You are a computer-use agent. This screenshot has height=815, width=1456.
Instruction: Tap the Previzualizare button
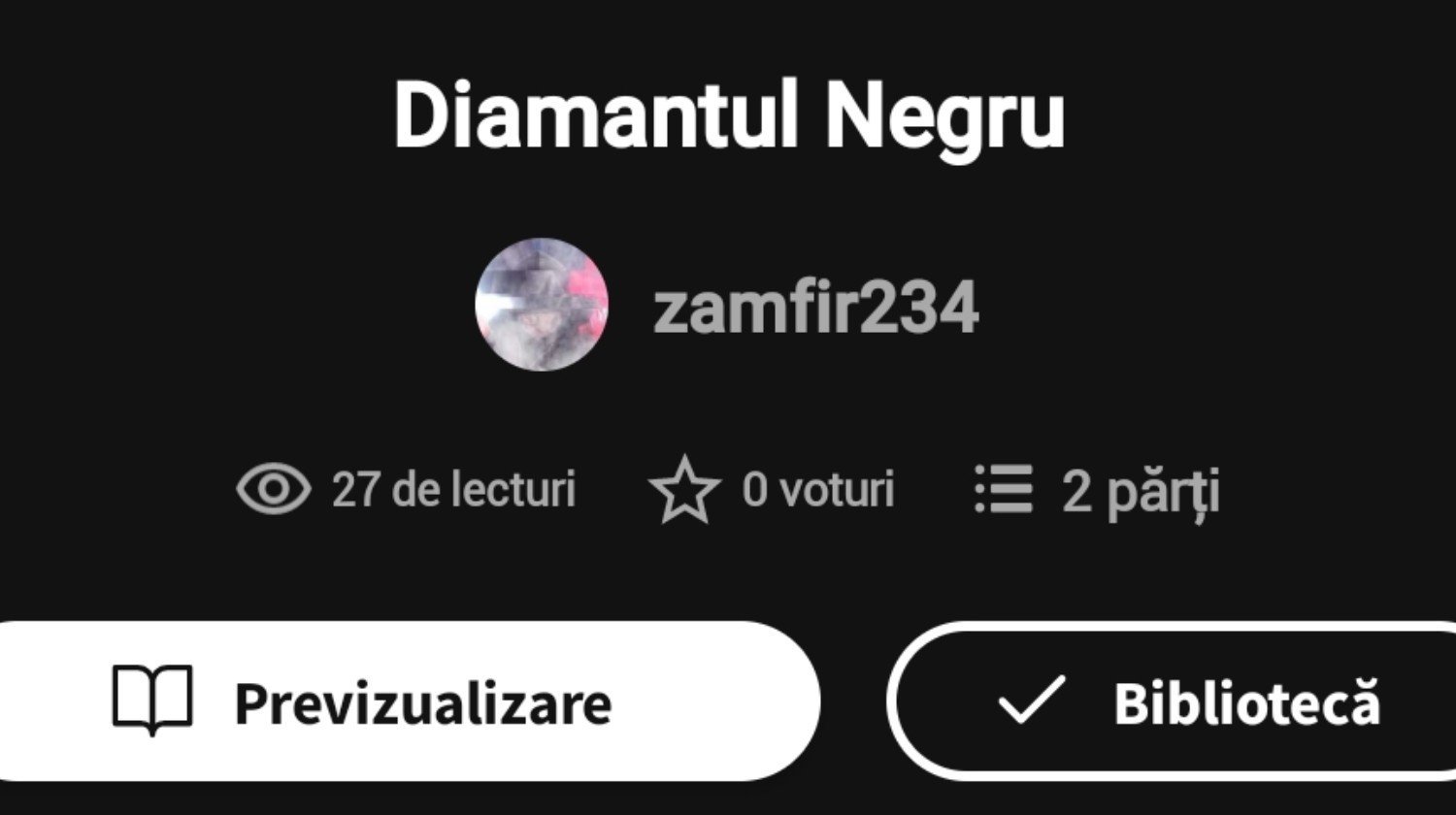[408, 701]
